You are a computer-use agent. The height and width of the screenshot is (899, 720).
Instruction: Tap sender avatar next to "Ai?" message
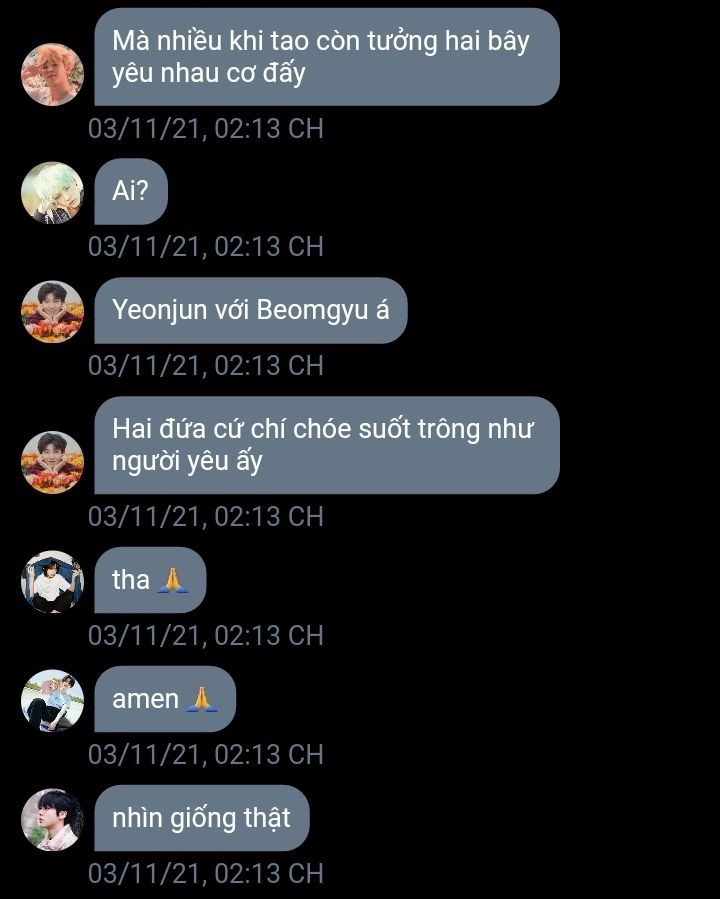pyautogui.click(x=52, y=193)
